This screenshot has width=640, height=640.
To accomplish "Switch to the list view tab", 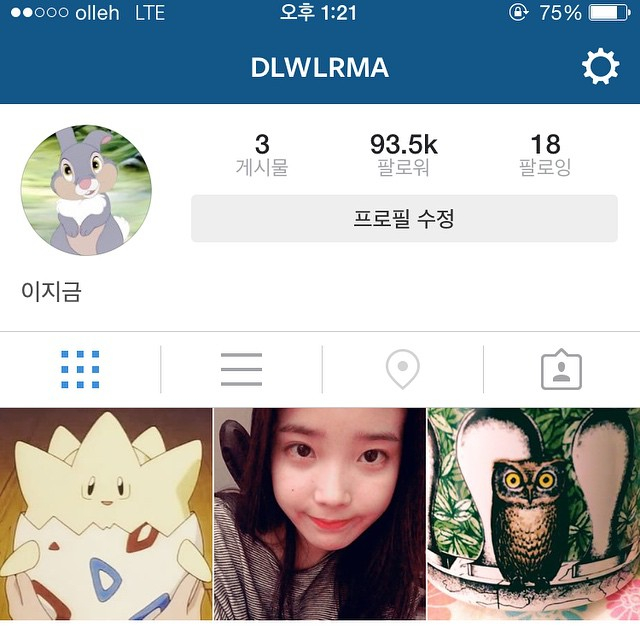I will (241, 369).
